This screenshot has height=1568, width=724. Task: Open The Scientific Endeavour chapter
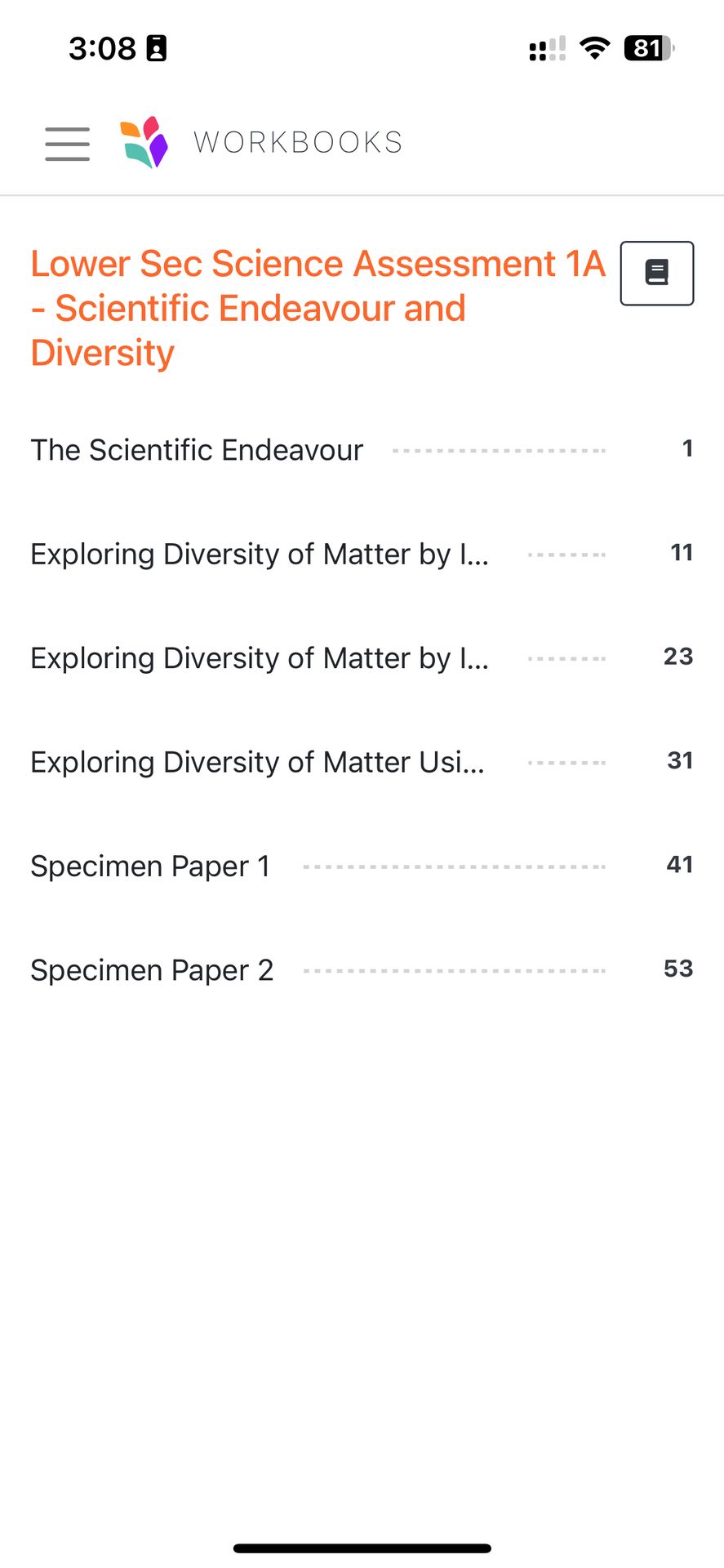(x=197, y=450)
